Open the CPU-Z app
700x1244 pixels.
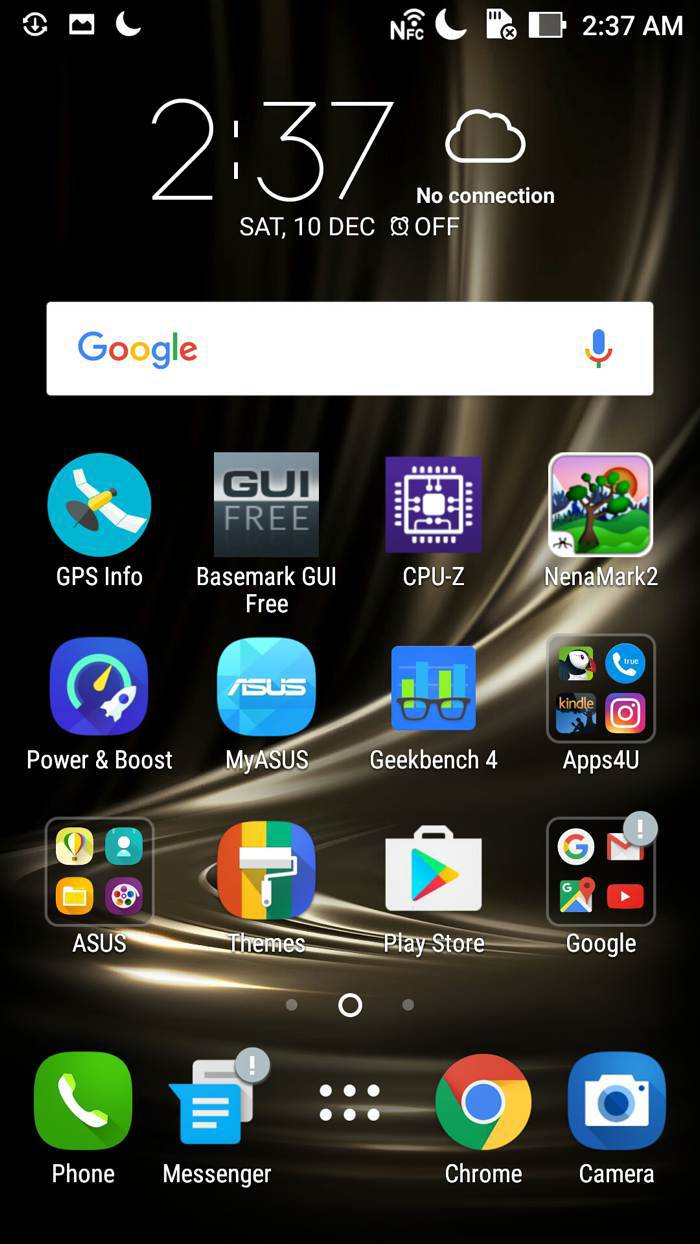pyautogui.click(x=433, y=505)
